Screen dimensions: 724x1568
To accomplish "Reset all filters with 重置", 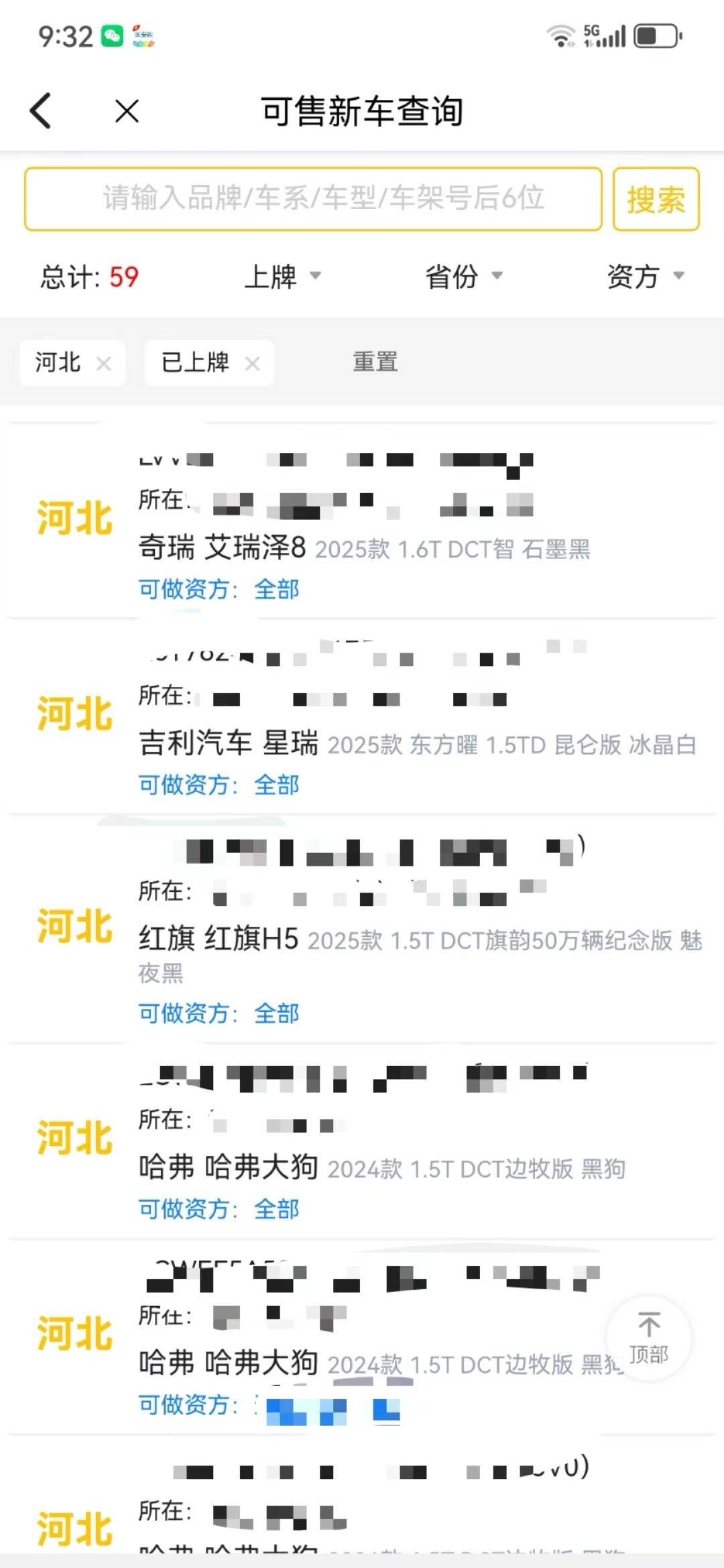I will [x=375, y=362].
